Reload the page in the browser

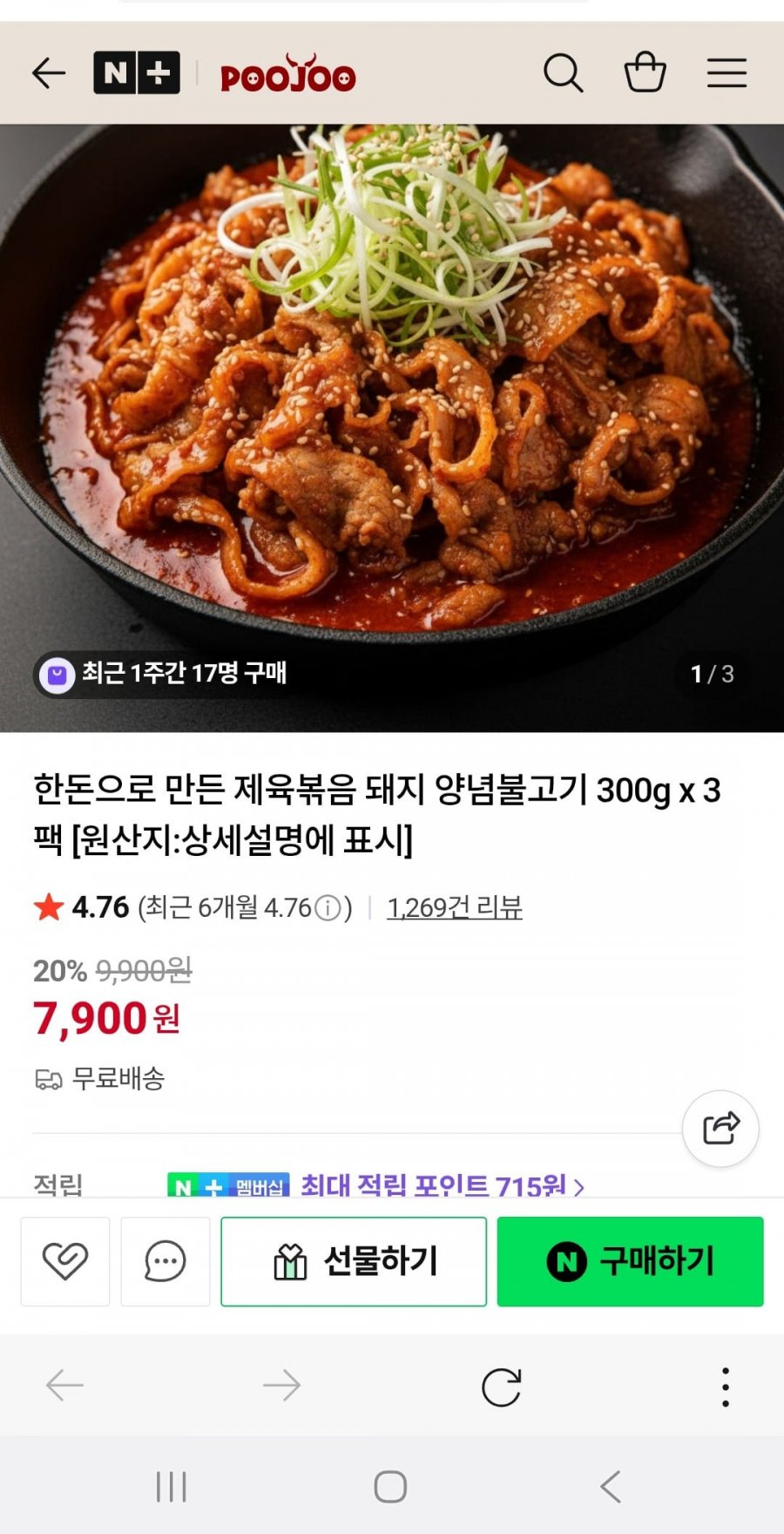(501, 1386)
